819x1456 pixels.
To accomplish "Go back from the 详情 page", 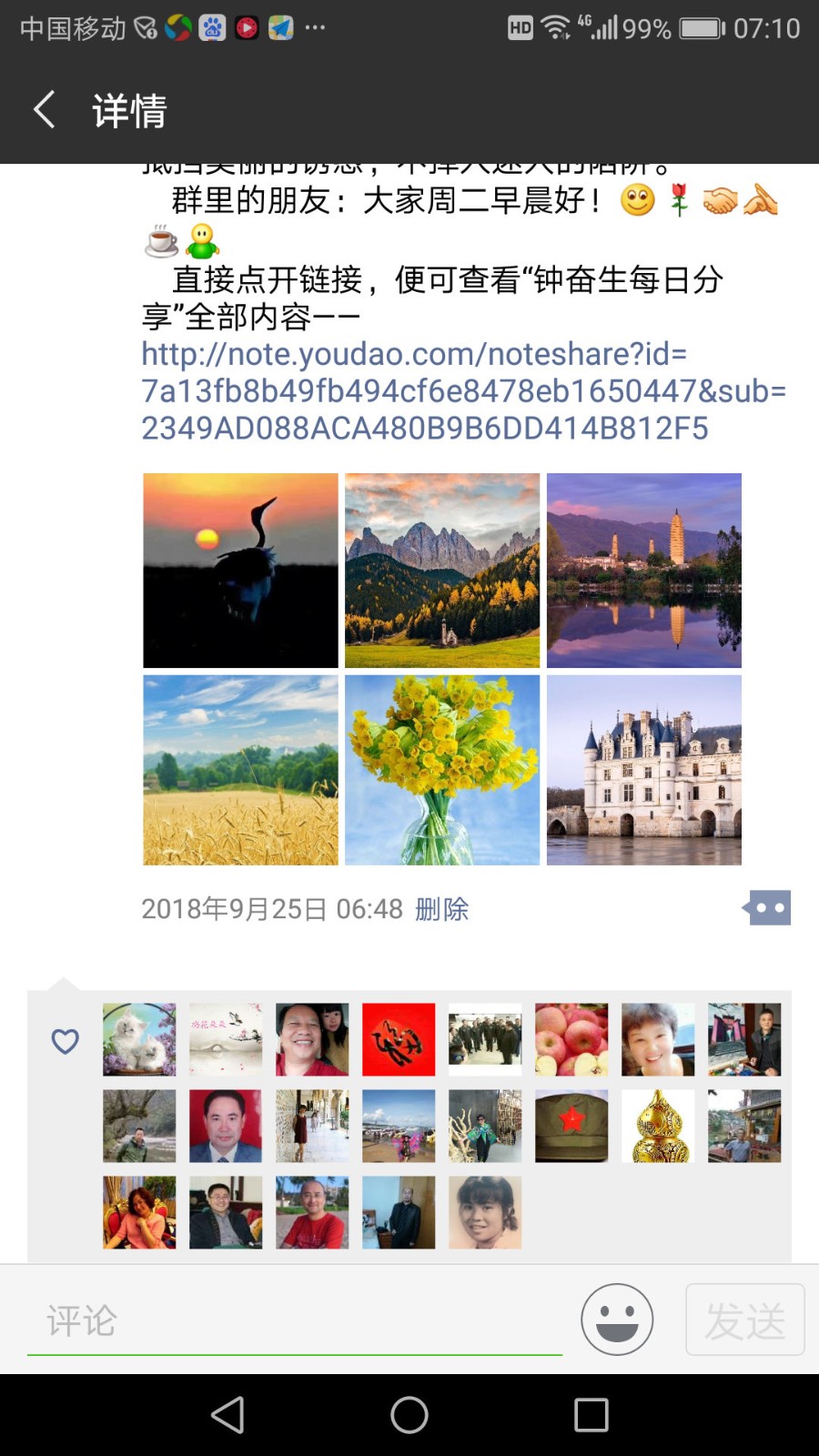I will click(x=45, y=110).
